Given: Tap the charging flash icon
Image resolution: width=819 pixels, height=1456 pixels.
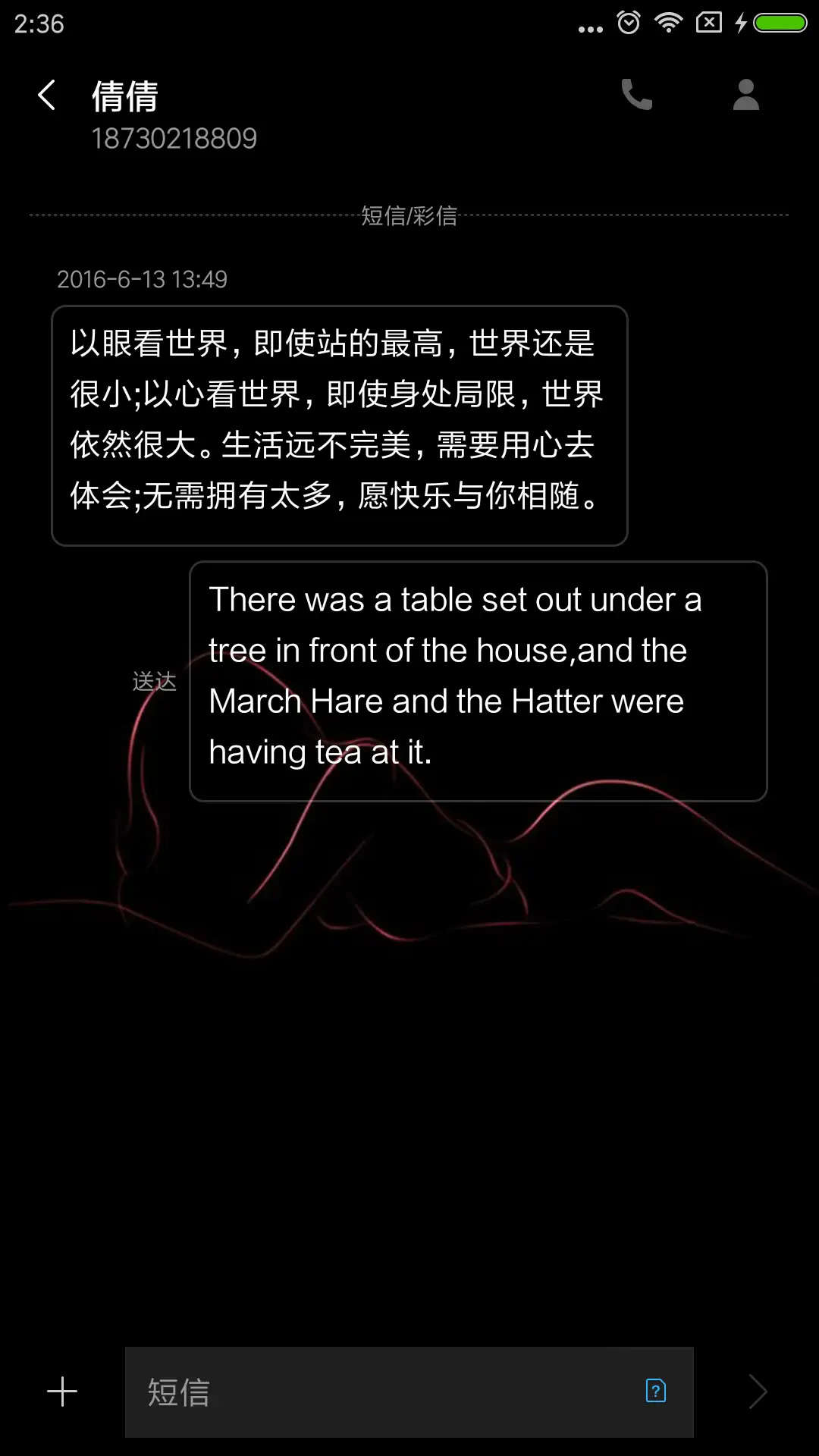Looking at the screenshot, I should click(739, 23).
